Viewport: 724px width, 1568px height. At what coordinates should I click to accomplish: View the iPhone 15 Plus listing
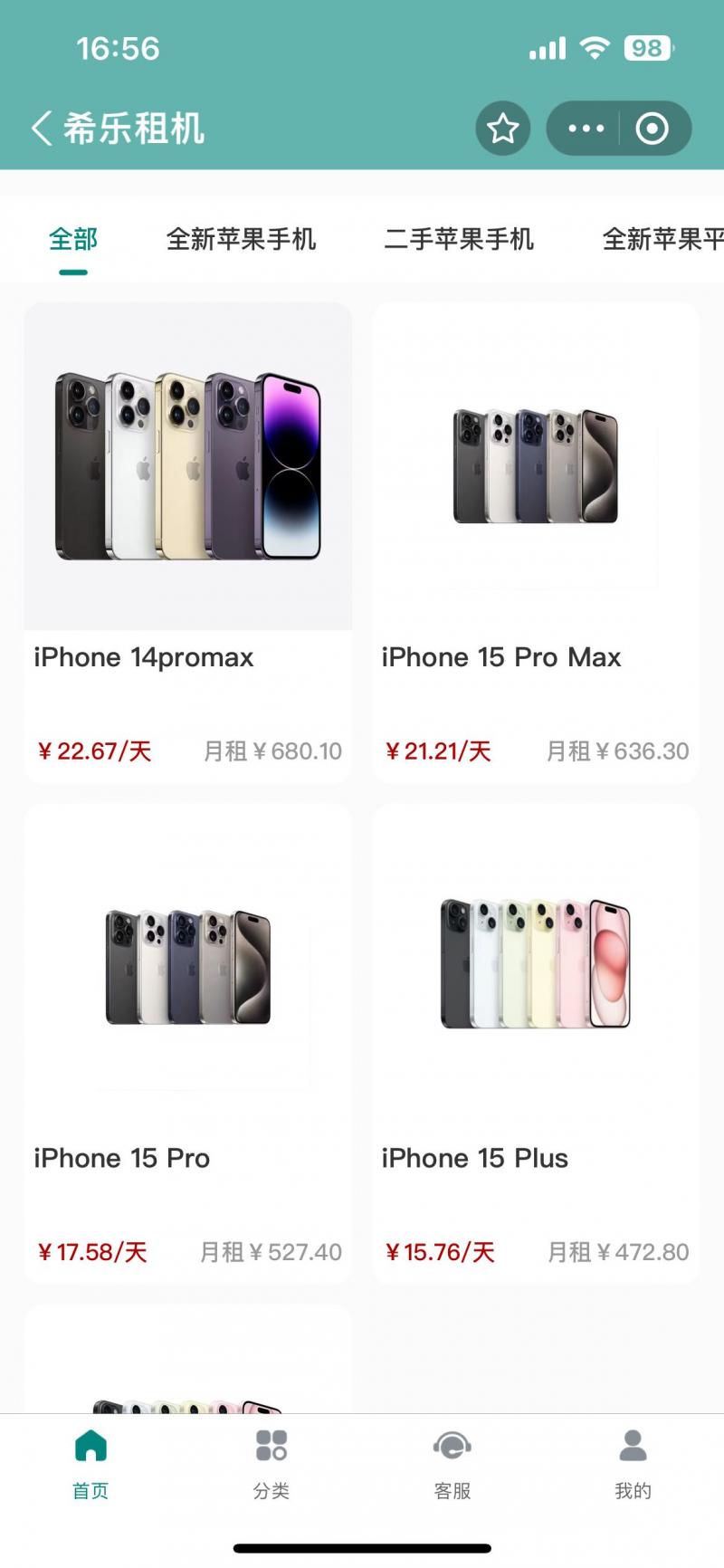[536, 1041]
